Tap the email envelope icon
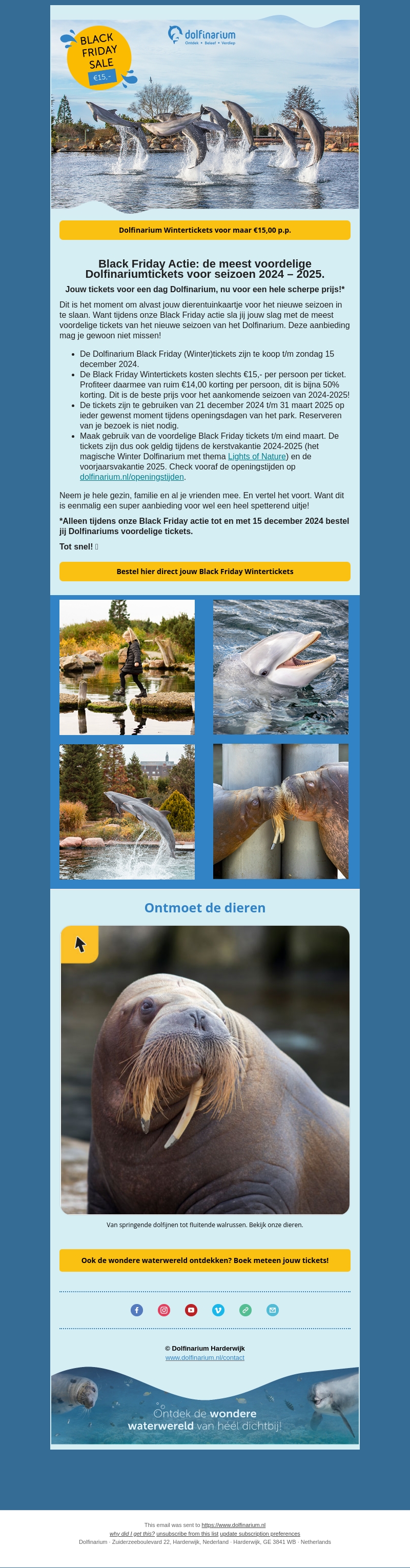This screenshot has width=410, height=1568. (x=273, y=1310)
